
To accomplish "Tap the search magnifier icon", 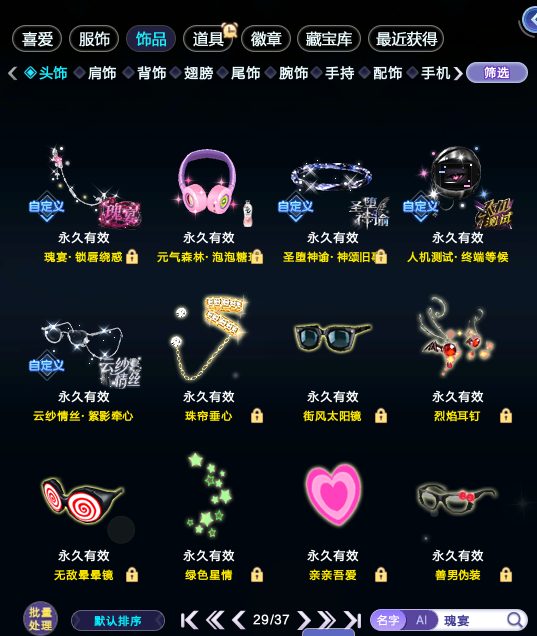I will point(515,620).
